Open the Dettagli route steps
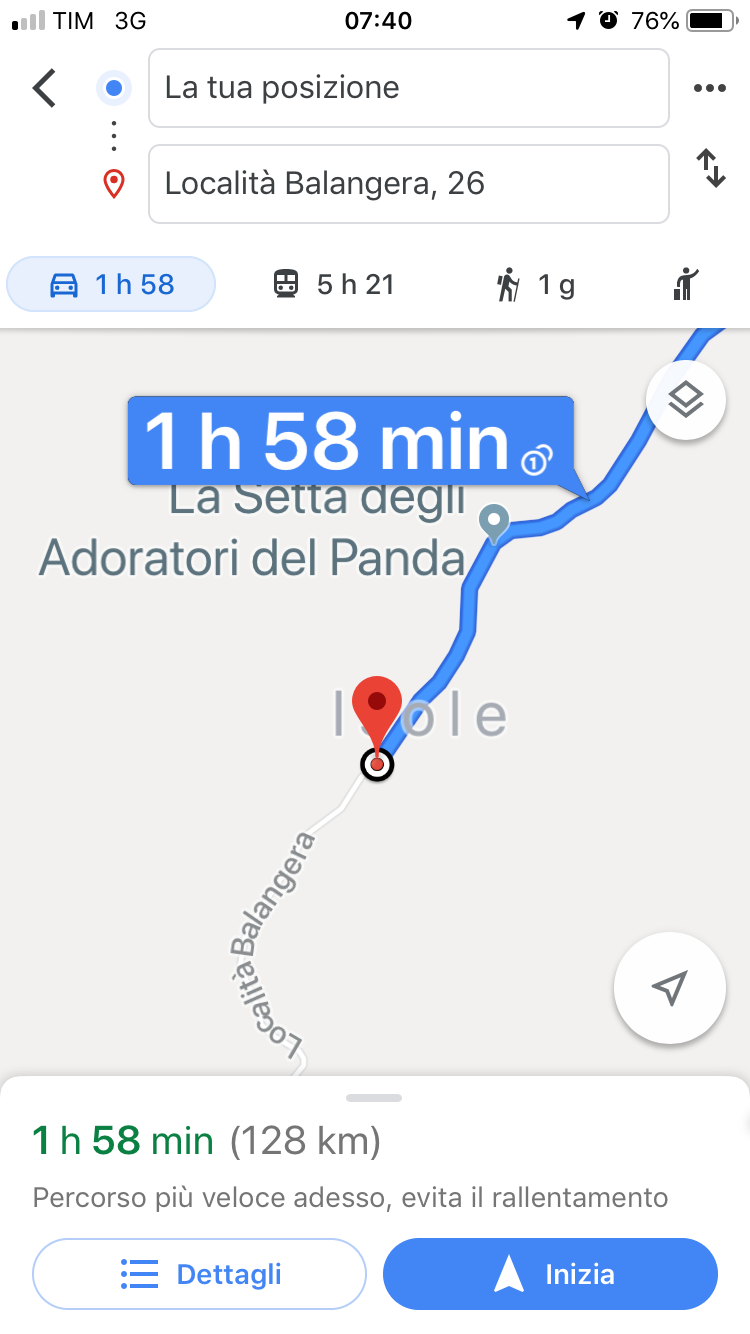Image resolution: width=750 pixels, height=1334 pixels. click(x=200, y=1274)
